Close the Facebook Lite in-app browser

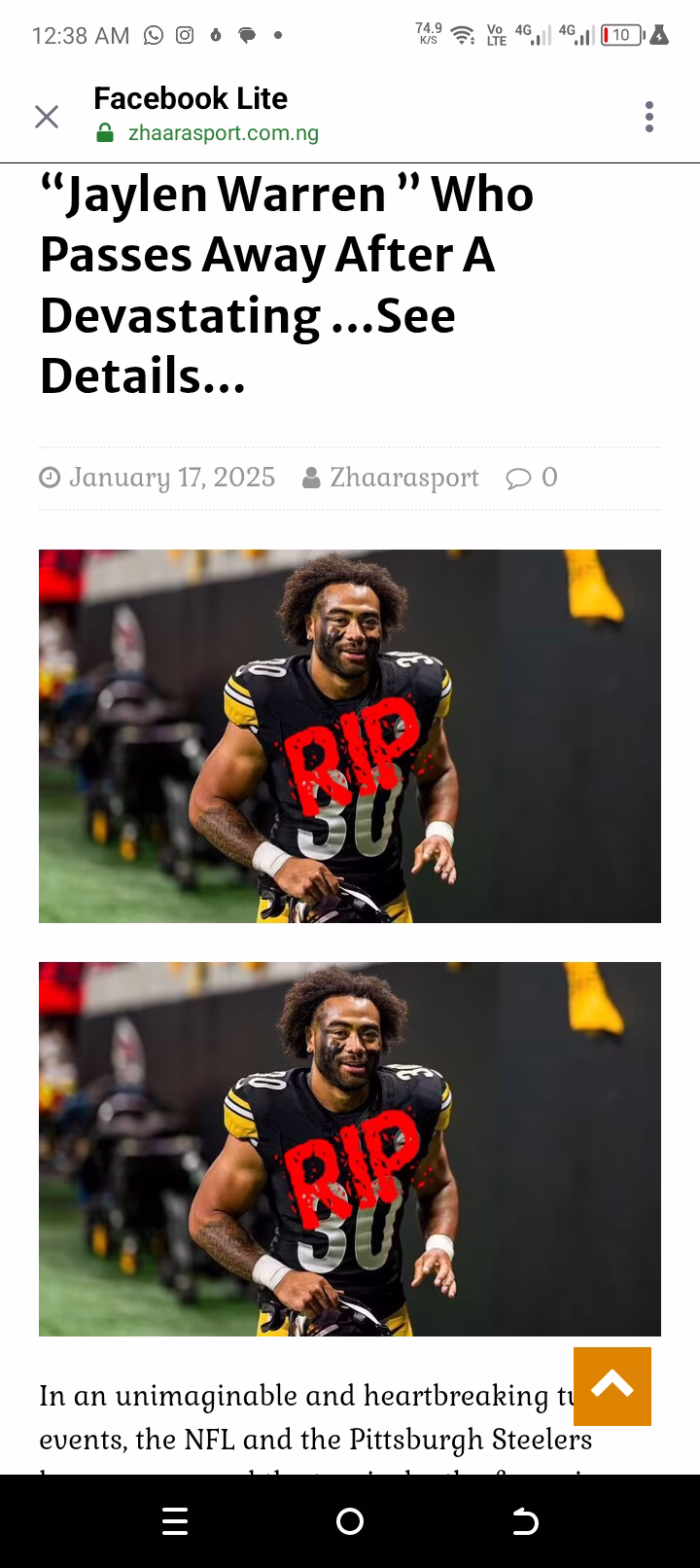[47, 117]
